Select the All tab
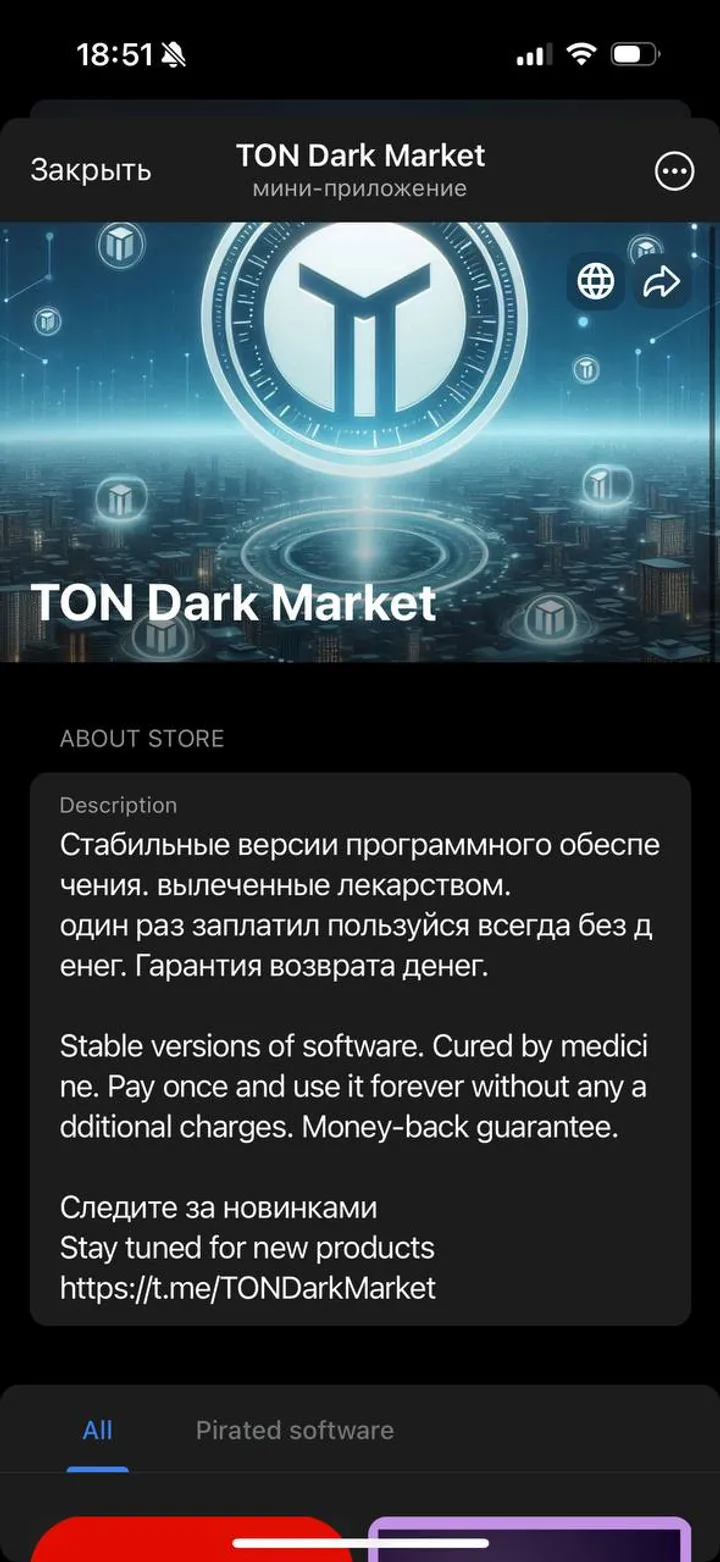 (x=97, y=1430)
